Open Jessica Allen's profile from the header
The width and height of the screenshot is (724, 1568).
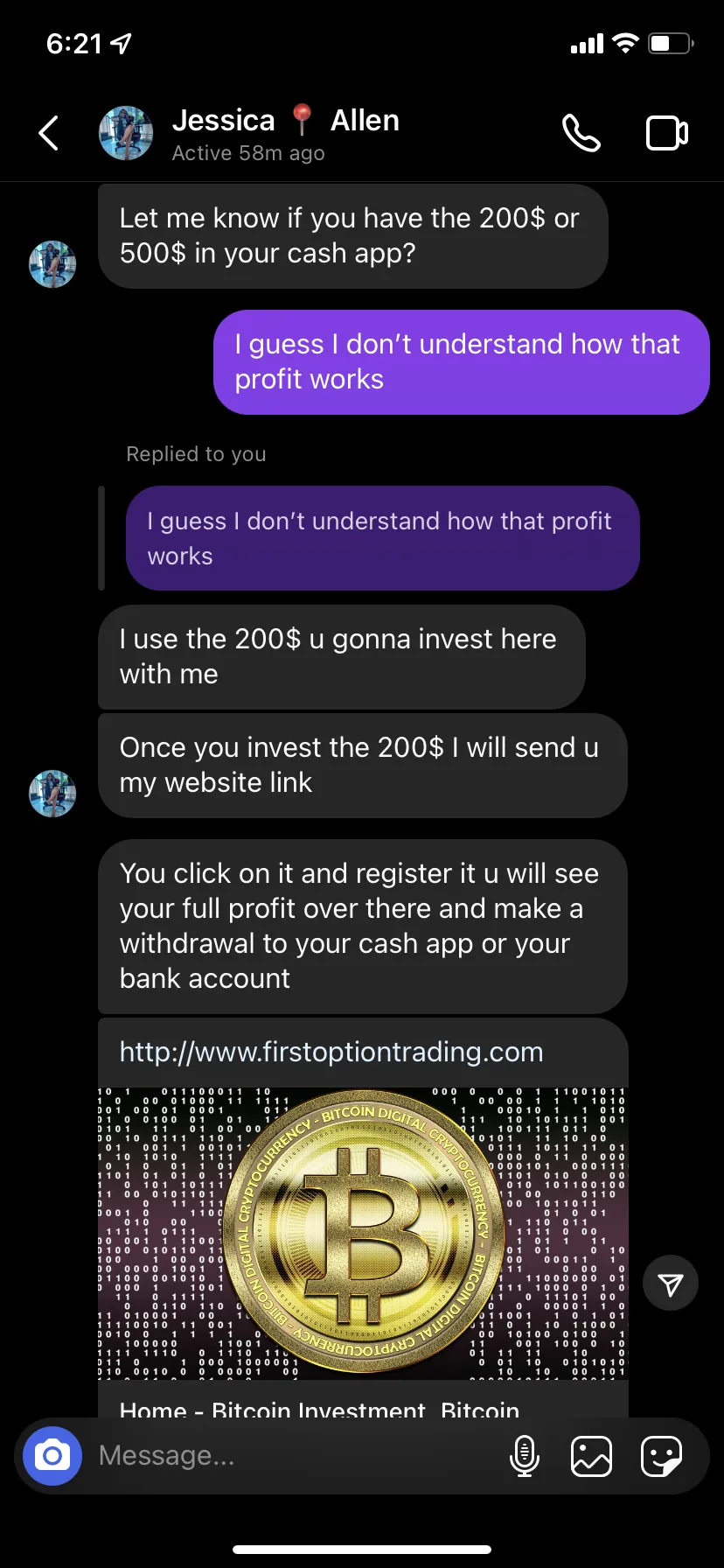(249, 133)
